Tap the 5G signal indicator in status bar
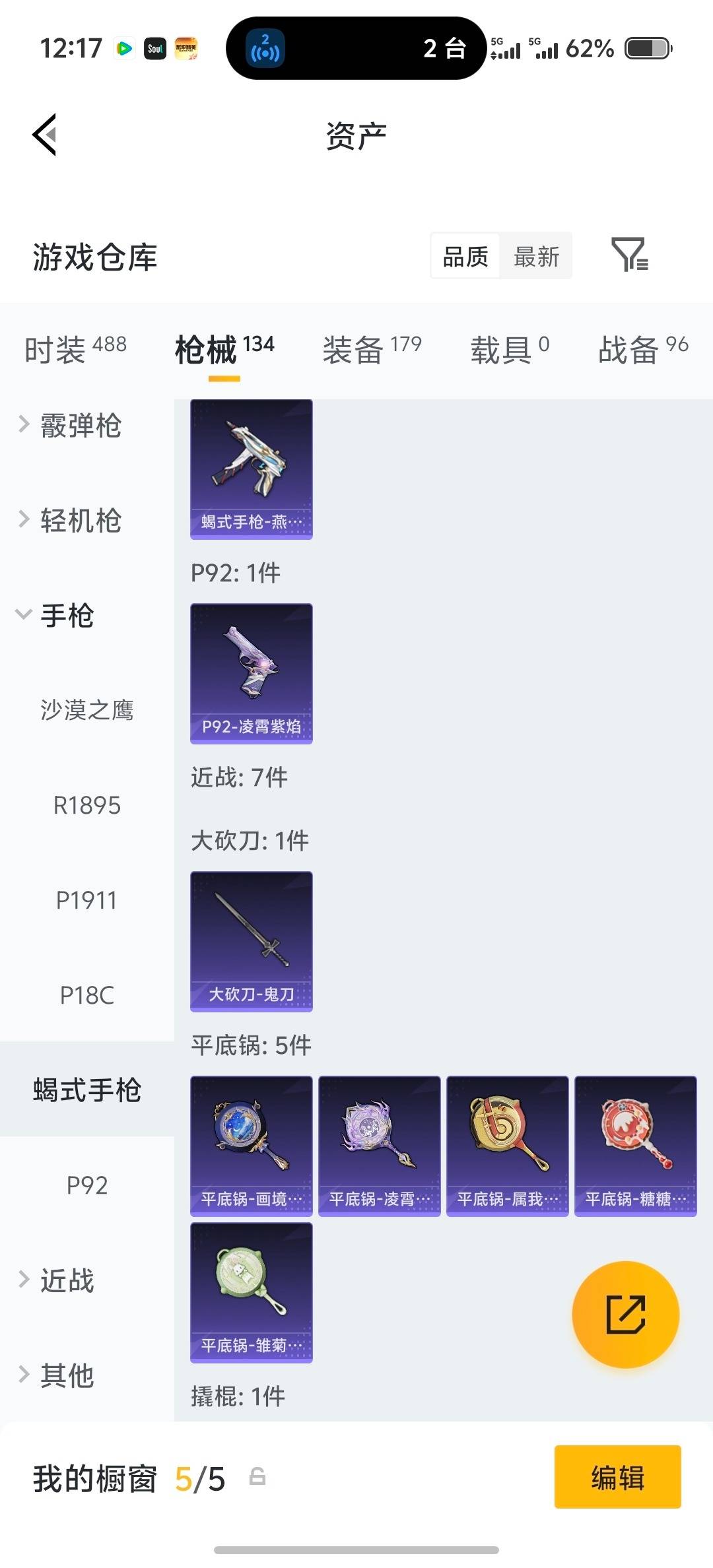Image resolution: width=713 pixels, height=1568 pixels. [x=506, y=48]
